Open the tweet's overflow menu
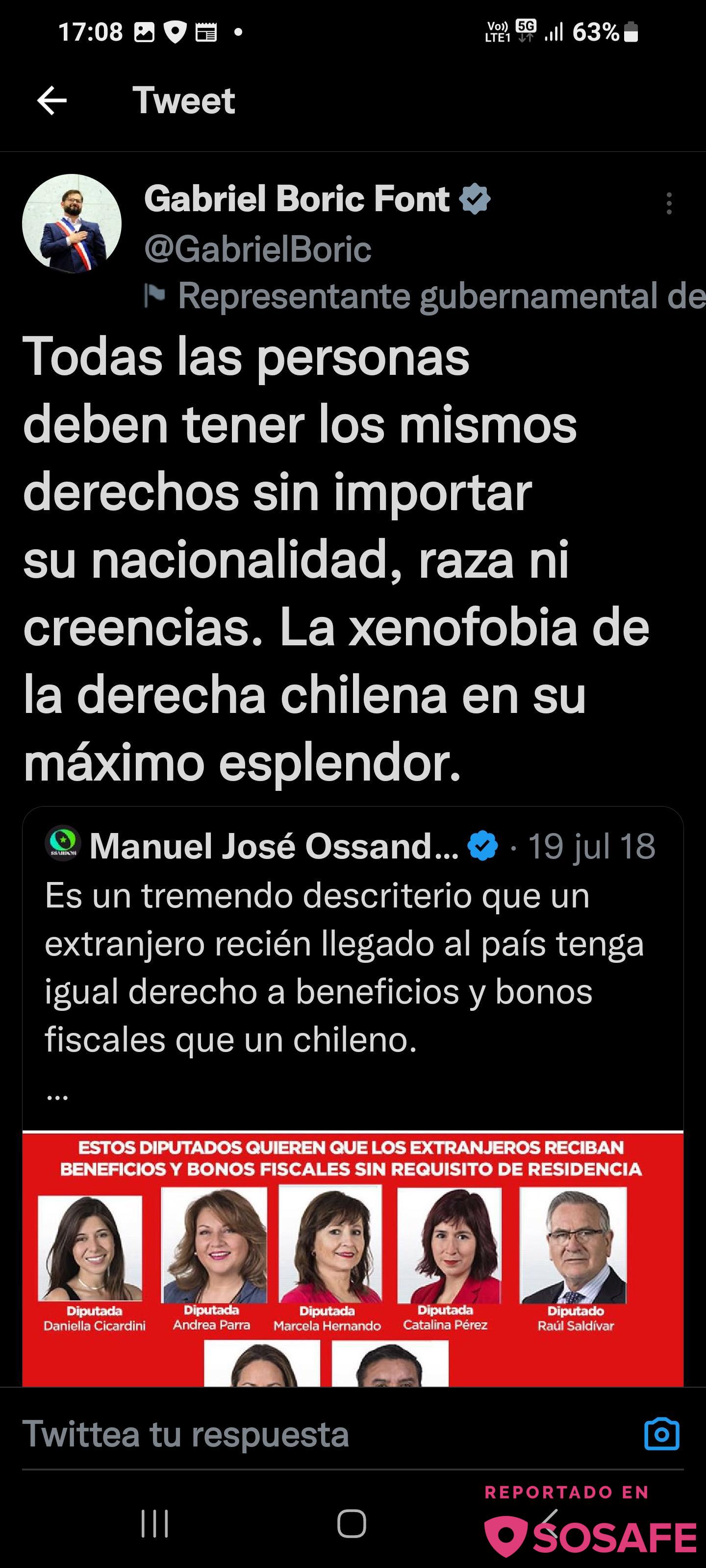706x1568 pixels. coord(669,203)
